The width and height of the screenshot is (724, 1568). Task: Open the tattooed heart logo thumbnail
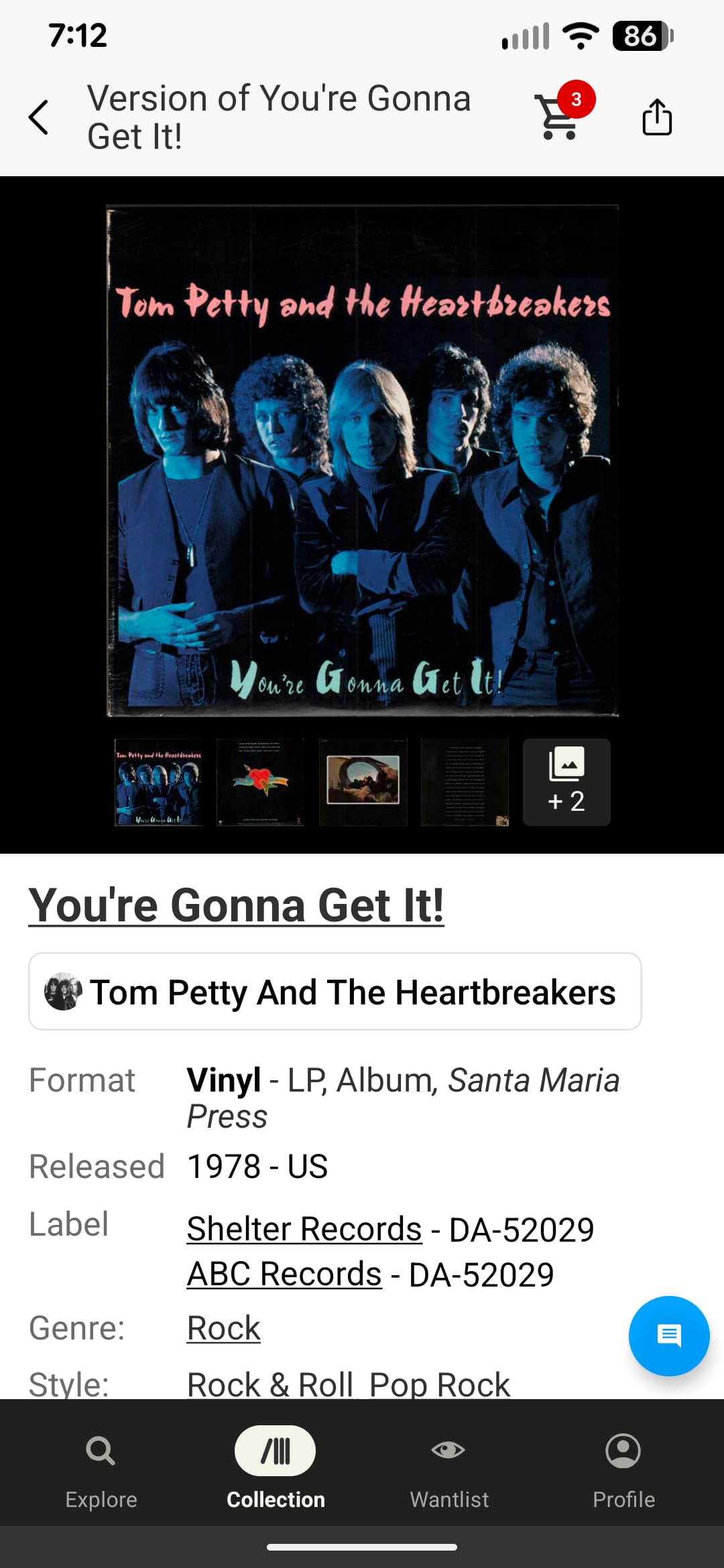(260, 782)
